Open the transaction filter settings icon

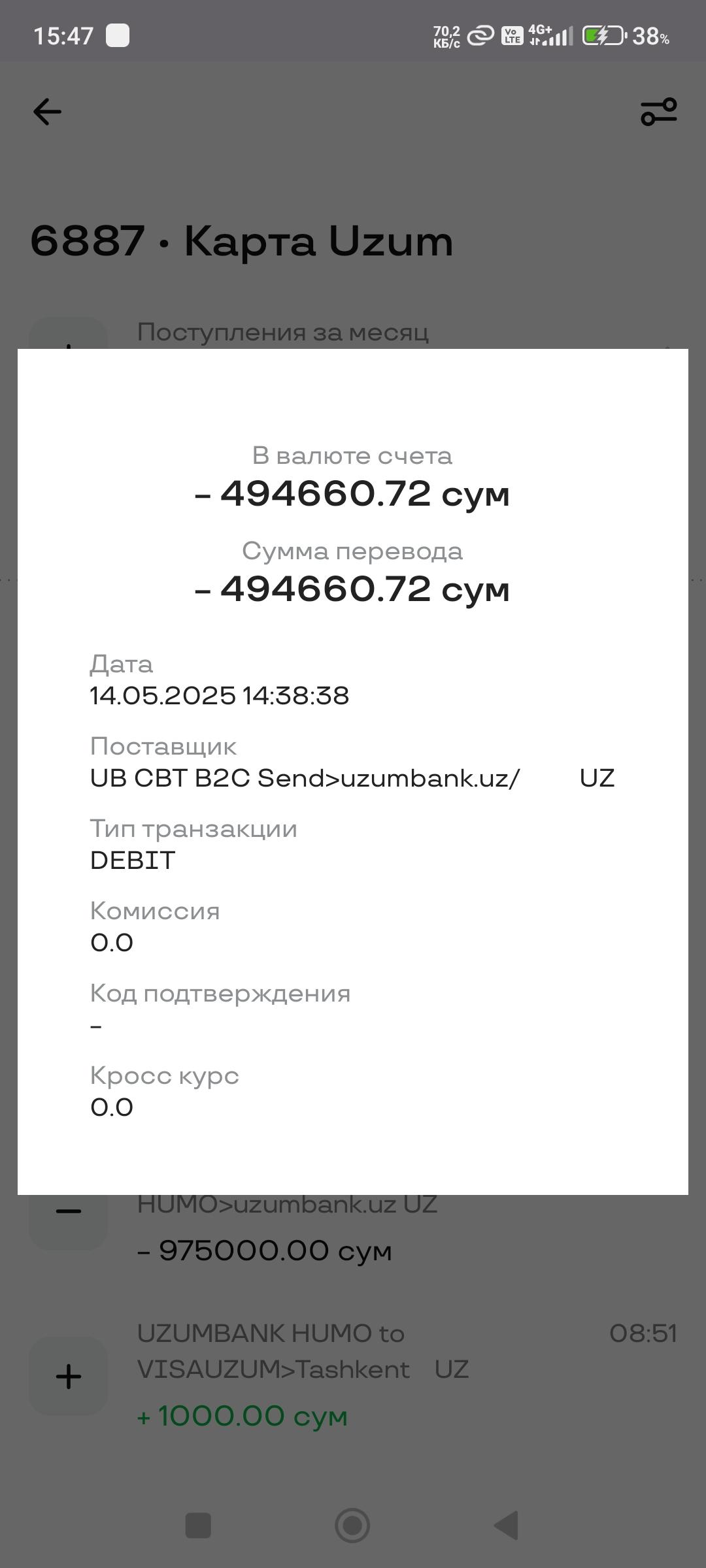pyautogui.click(x=658, y=112)
